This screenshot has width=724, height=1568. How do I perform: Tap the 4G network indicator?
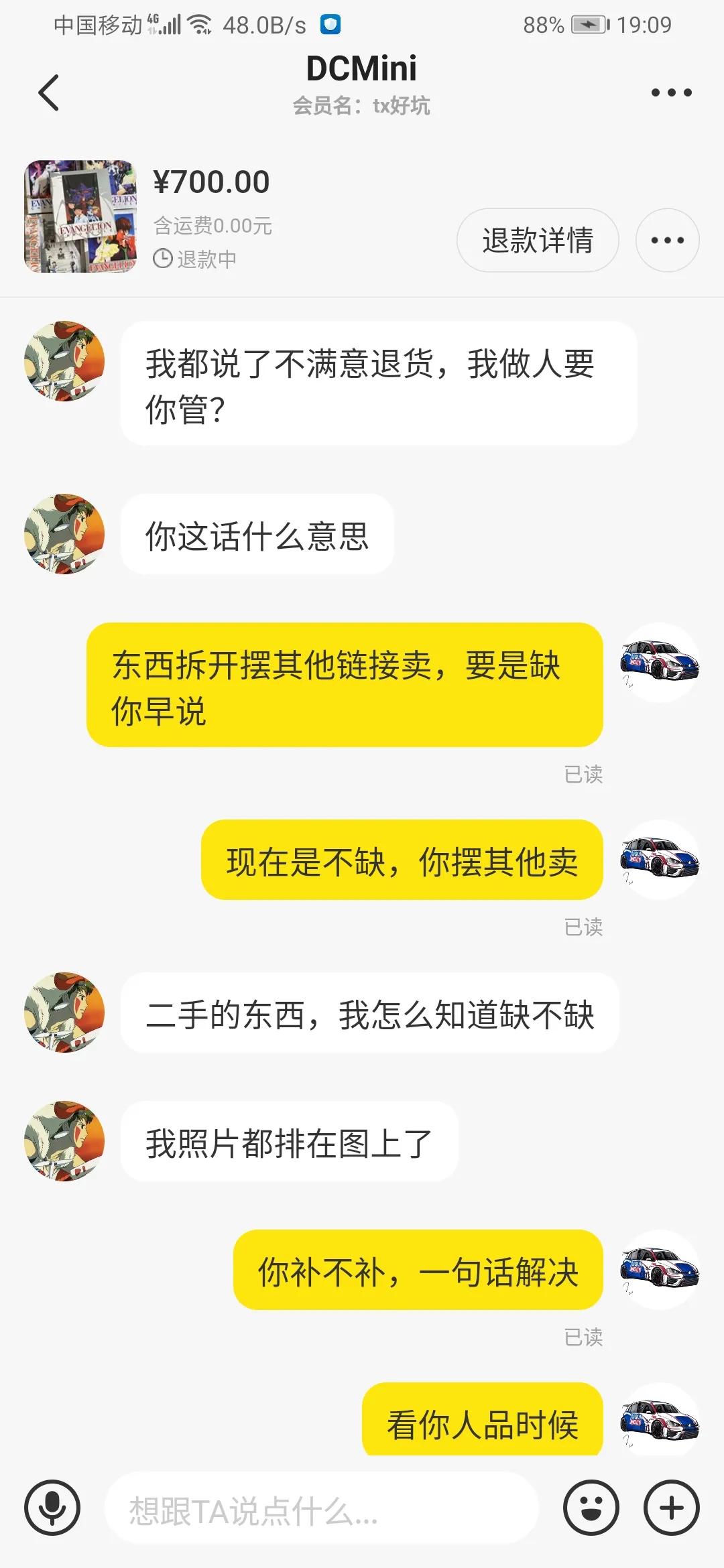click(x=152, y=24)
